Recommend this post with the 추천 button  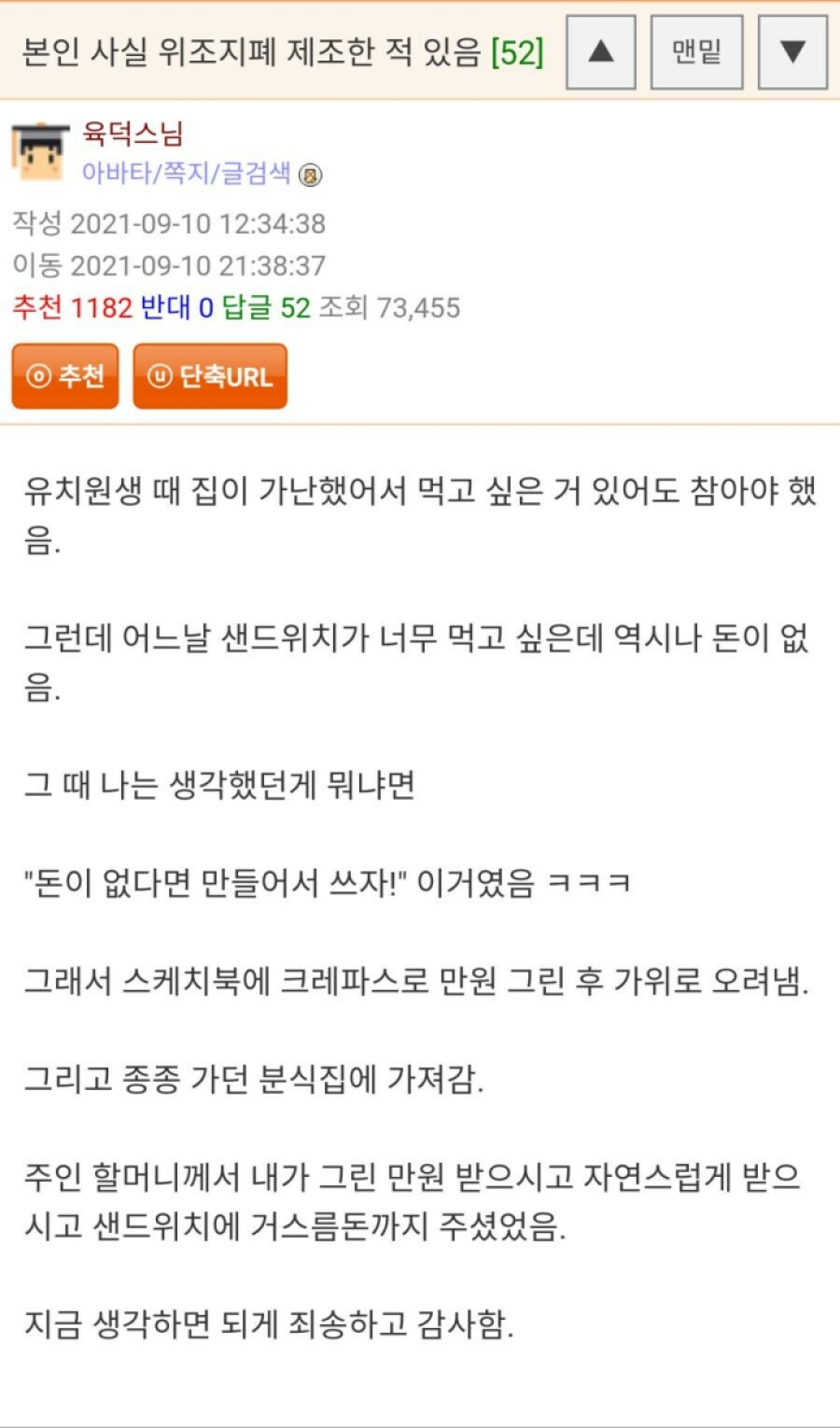click(x=65, y=376)
